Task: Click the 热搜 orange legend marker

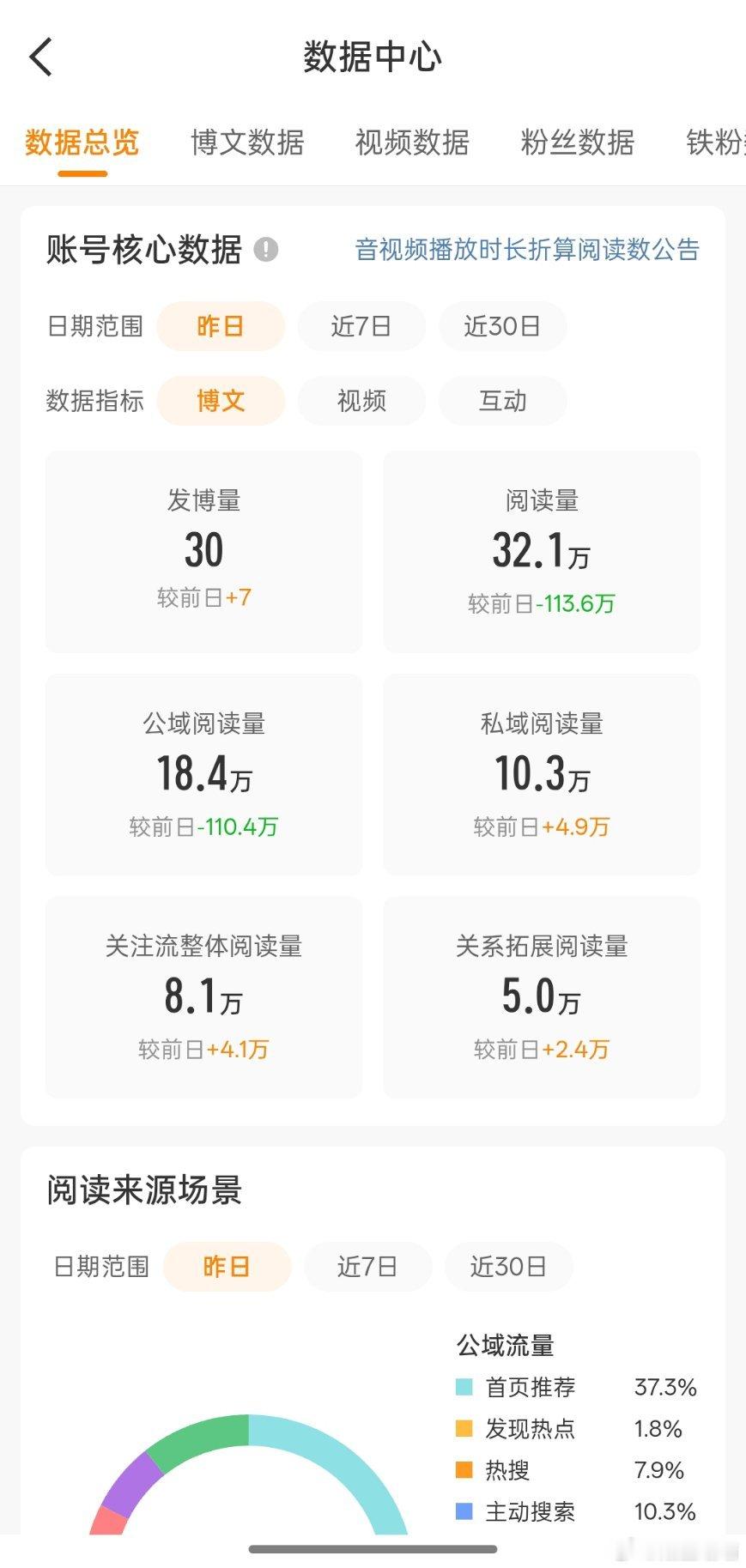Action: (463, 1469)
